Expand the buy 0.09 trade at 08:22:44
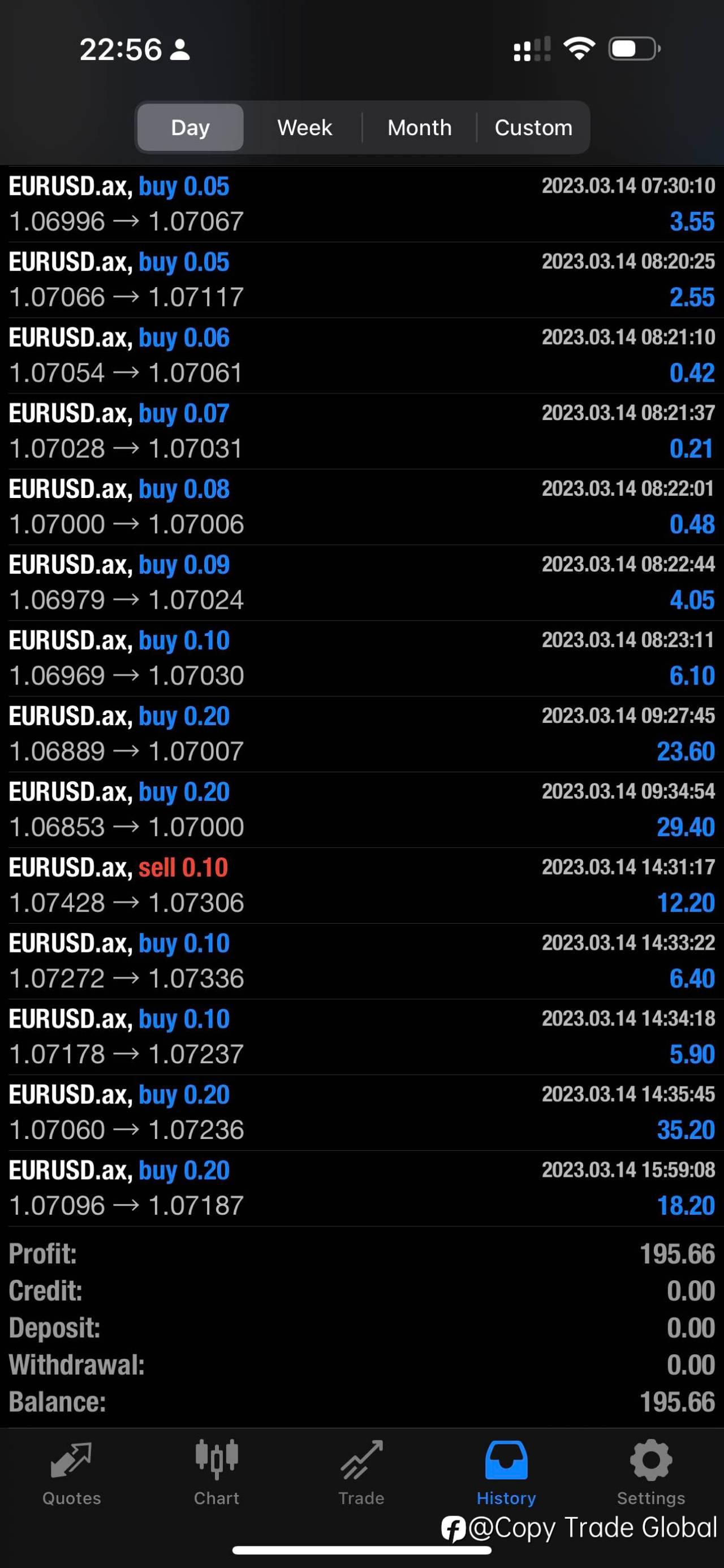This screenshot has height=1568, width=724. [x=361, y=583]
